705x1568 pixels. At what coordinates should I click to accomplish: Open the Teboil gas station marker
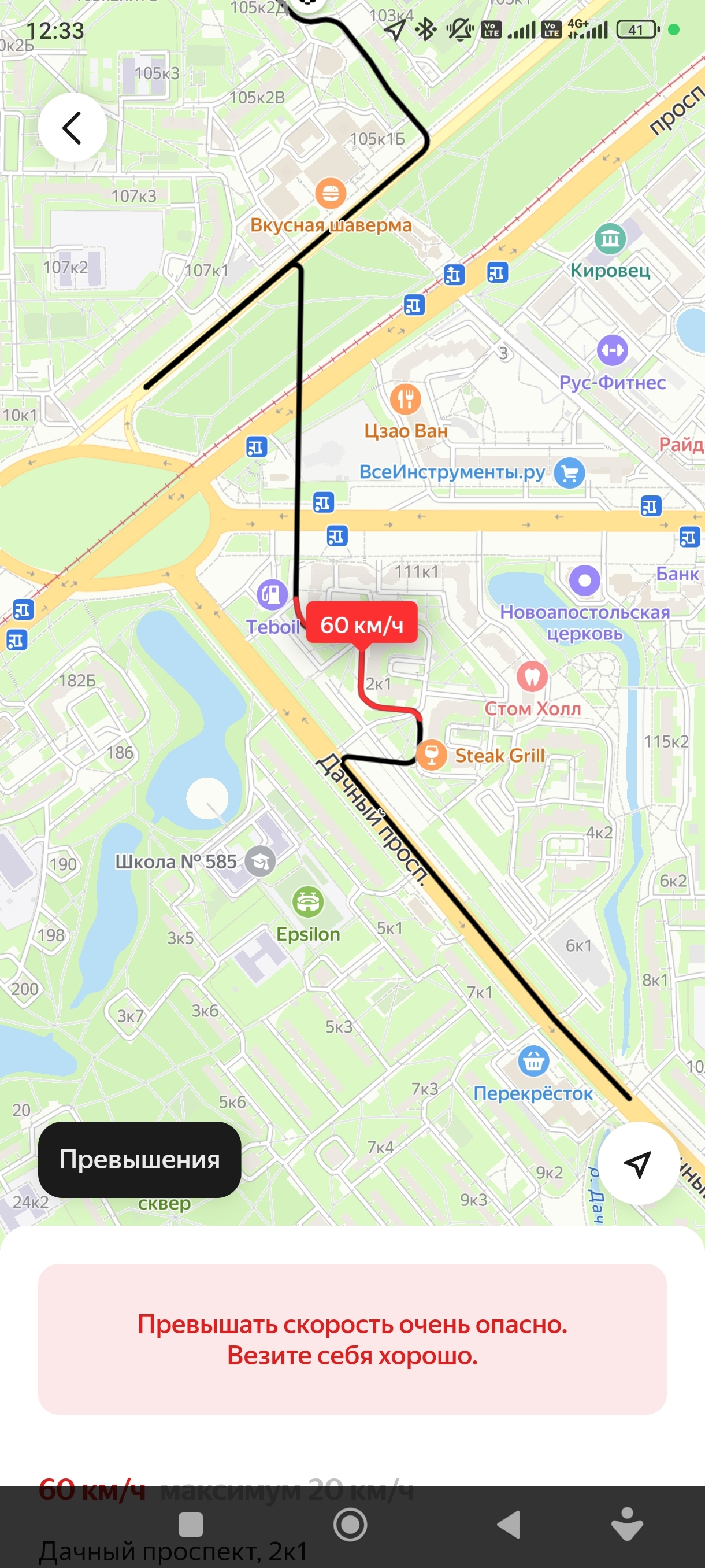point(272,593)
